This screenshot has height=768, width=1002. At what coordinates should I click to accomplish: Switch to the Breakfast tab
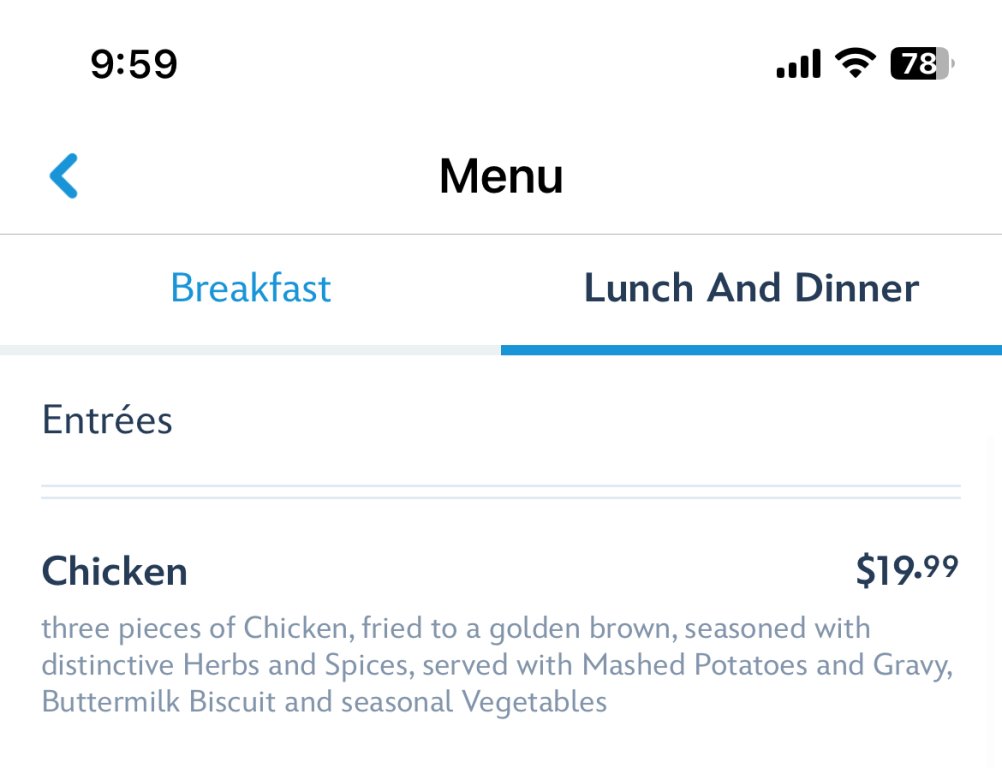click(x=250, y=289)
